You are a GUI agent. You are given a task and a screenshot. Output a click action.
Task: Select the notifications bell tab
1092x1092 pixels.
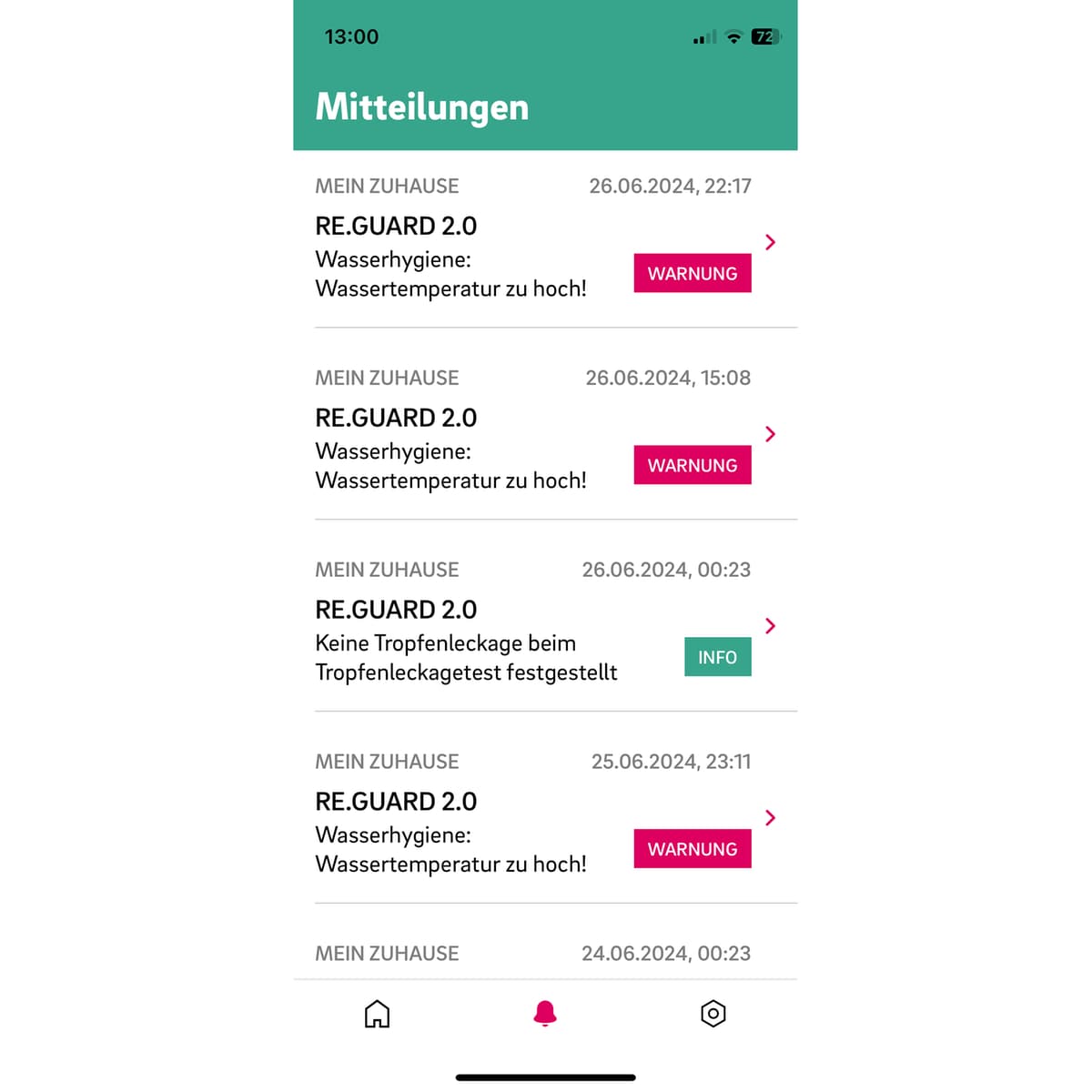pyautogui.click(x=545, y=1014)
